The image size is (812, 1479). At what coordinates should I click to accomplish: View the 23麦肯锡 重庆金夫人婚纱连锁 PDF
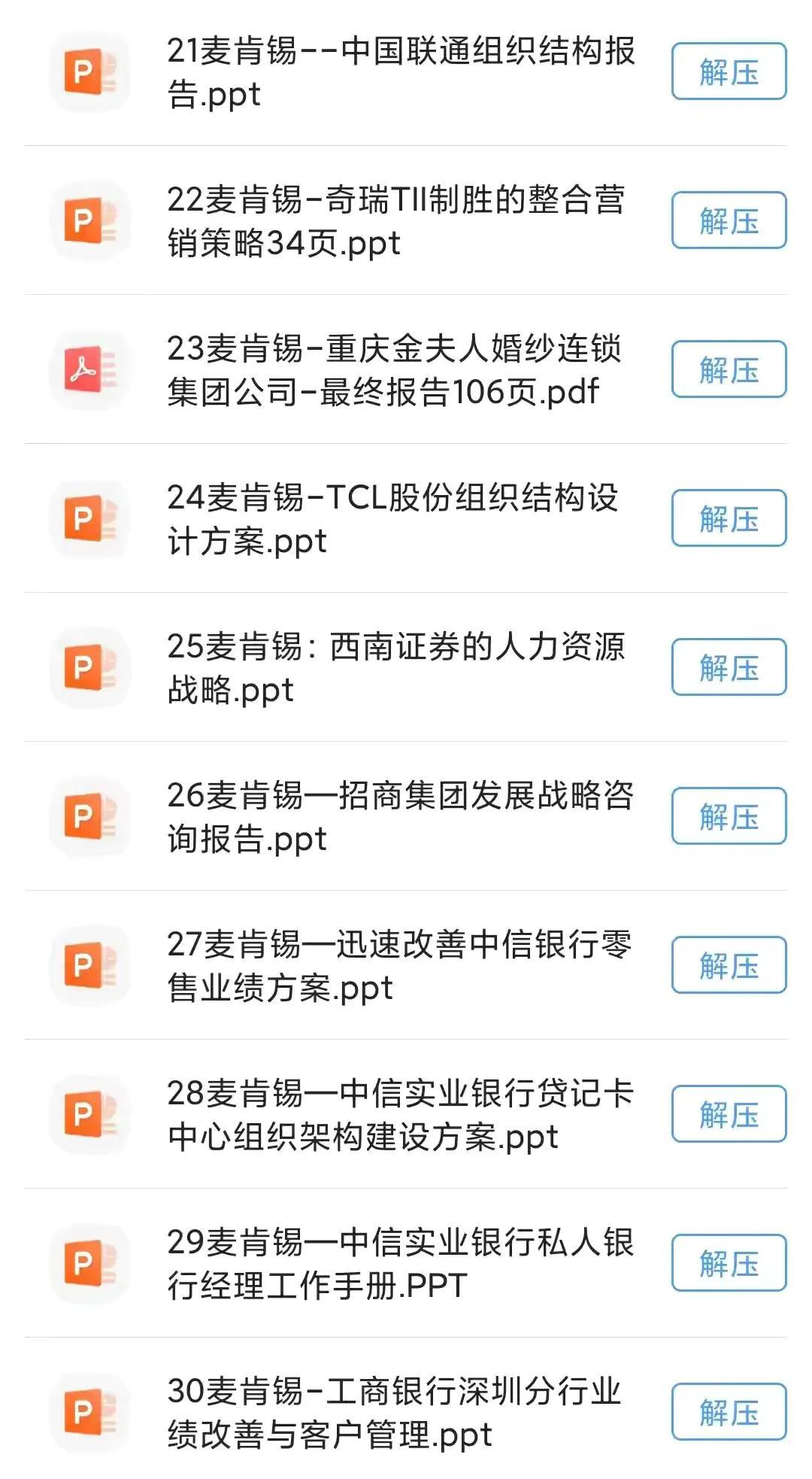394,370
